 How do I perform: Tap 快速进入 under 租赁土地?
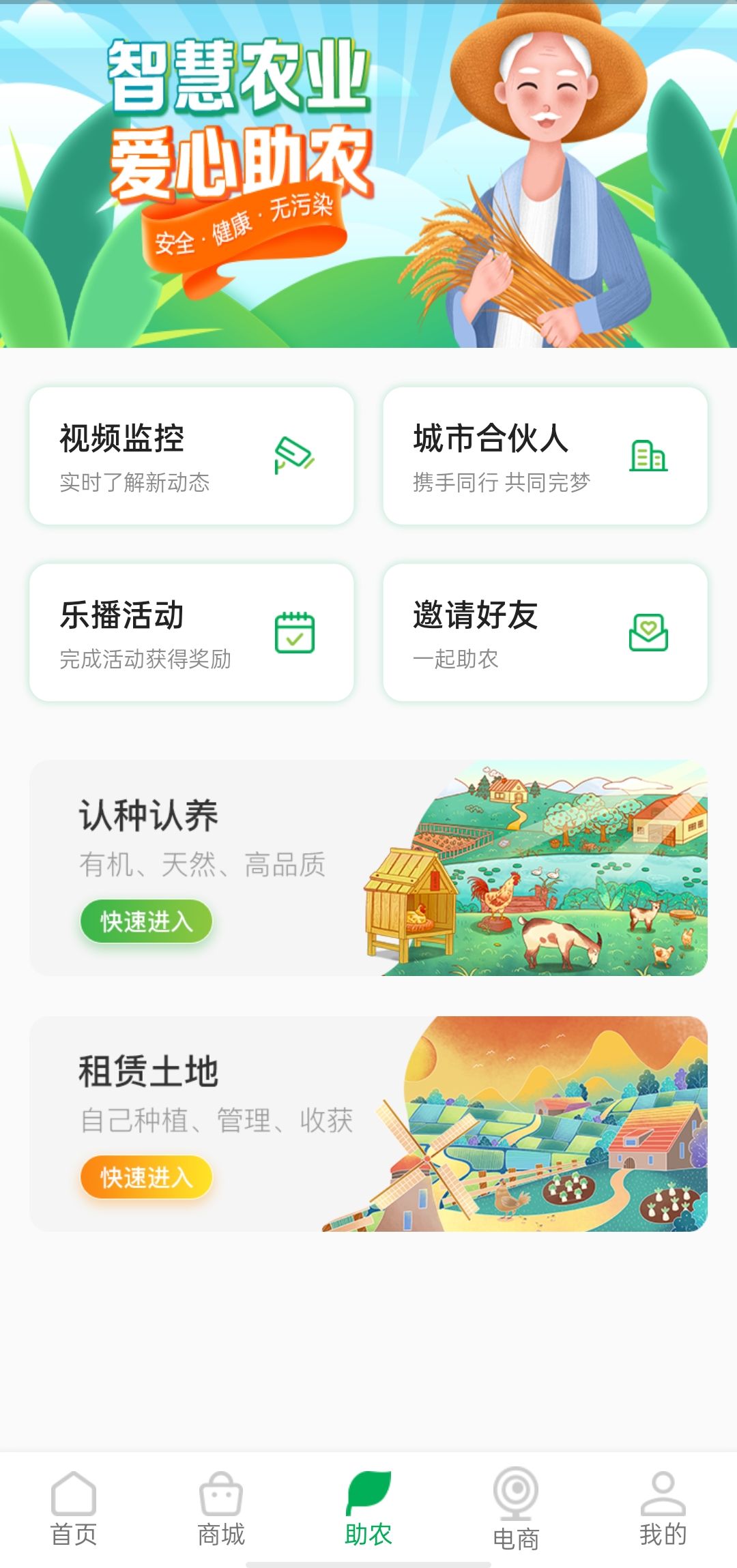pos(146,1177)
